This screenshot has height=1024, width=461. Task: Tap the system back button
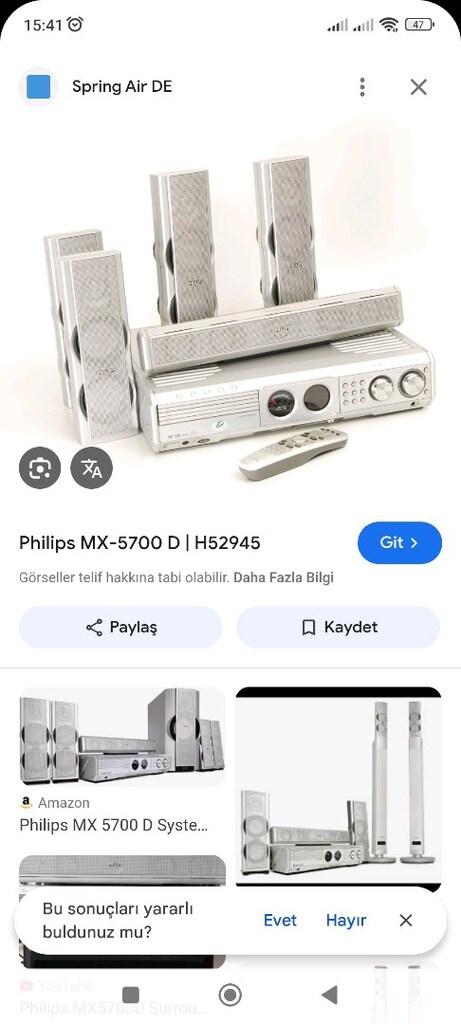click(x=330, y=995)
